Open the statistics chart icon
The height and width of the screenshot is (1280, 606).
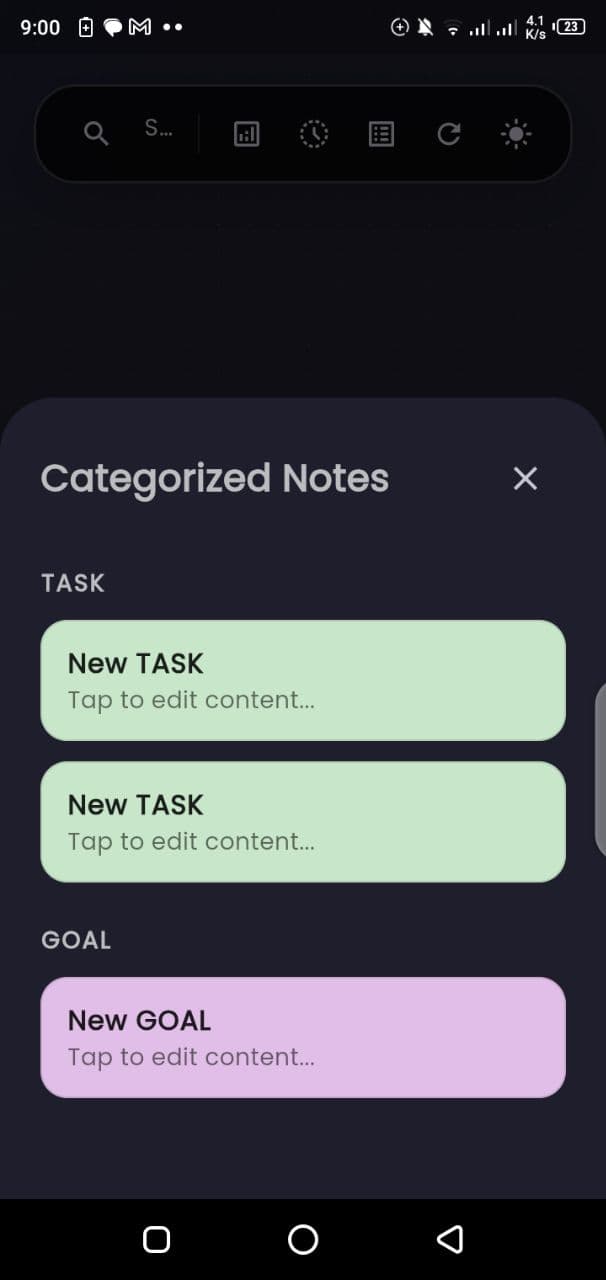click(246, 134)
